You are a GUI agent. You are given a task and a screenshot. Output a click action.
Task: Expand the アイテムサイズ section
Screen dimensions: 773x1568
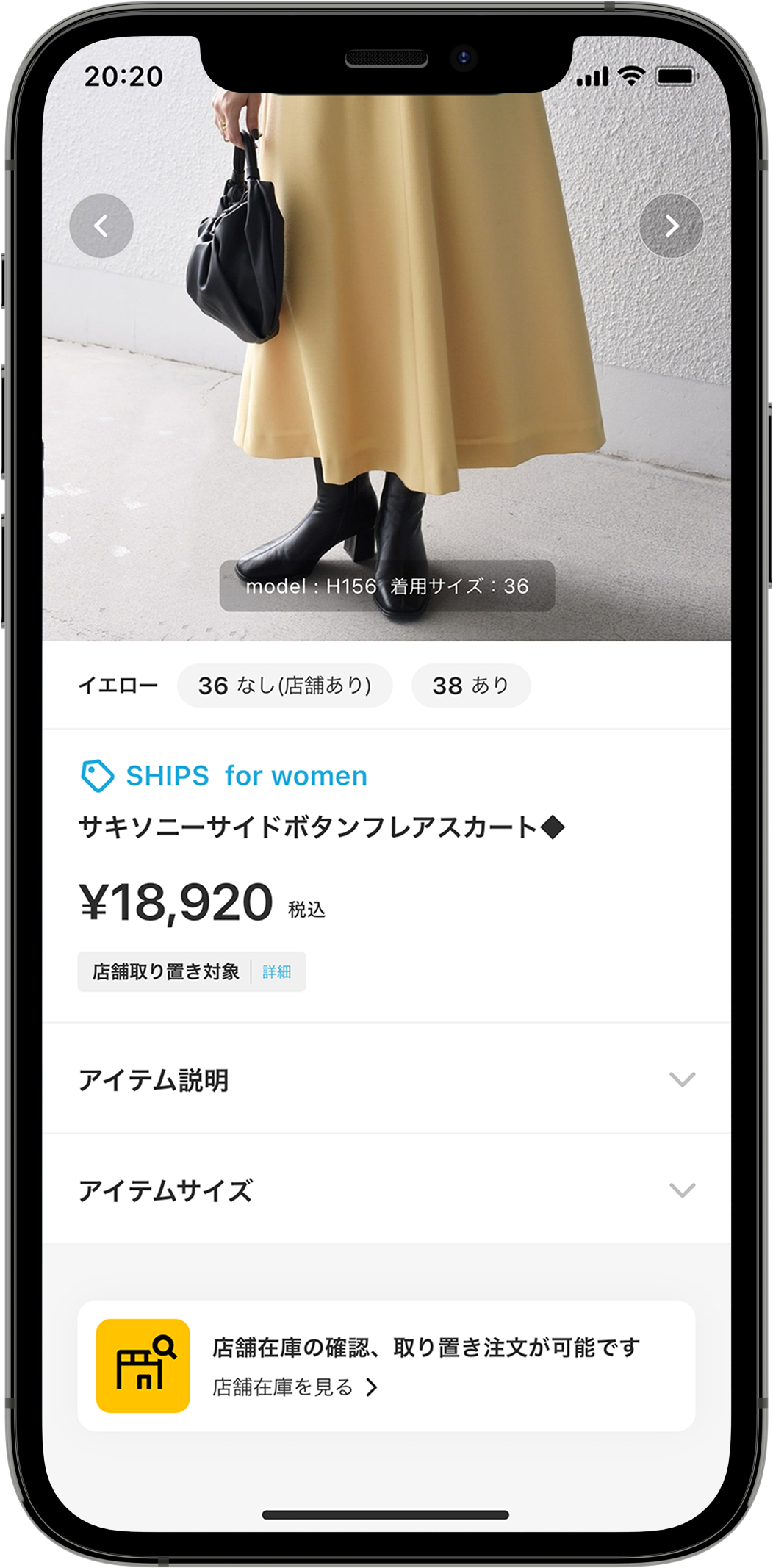click(386, 1190)
